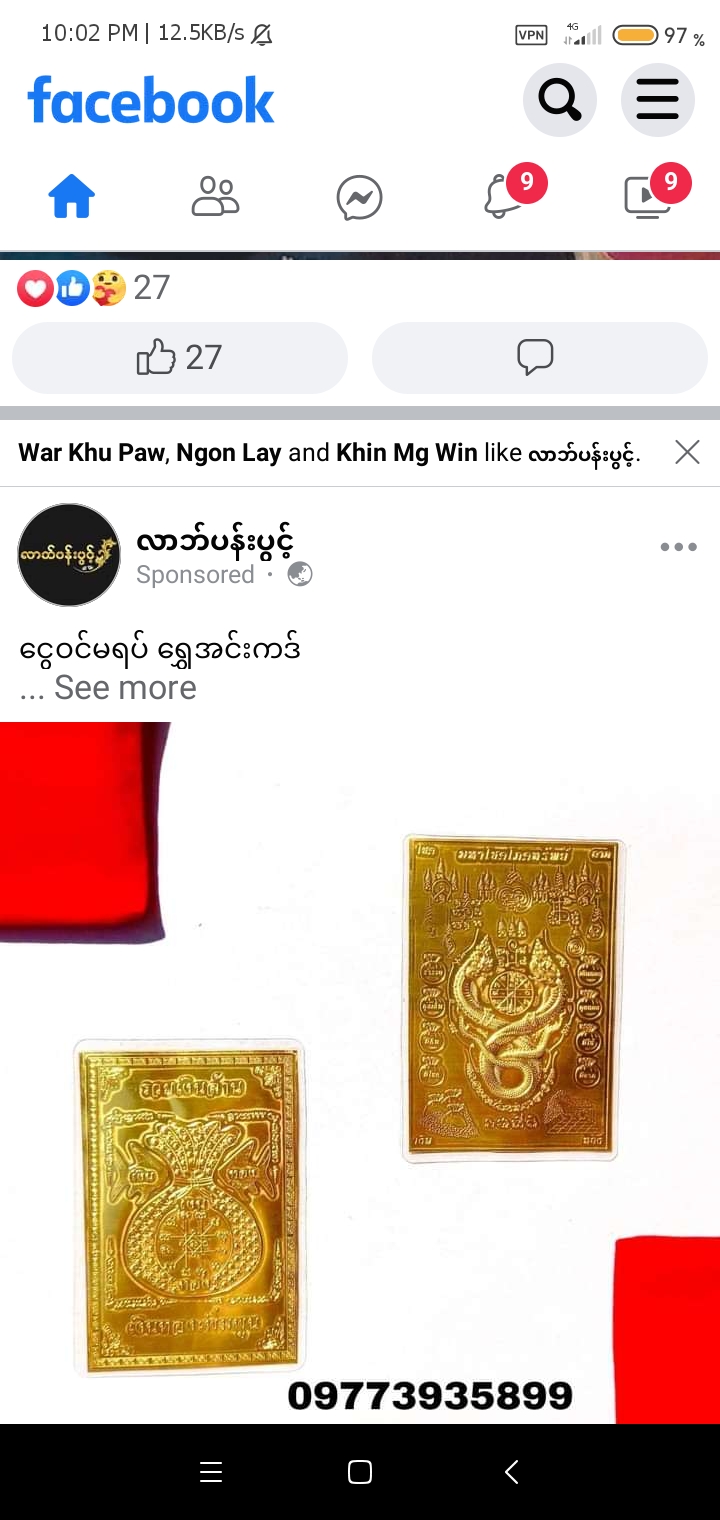View the 27 reactions list
Screen dimensions: 720x1520
[x=94, y=288]
